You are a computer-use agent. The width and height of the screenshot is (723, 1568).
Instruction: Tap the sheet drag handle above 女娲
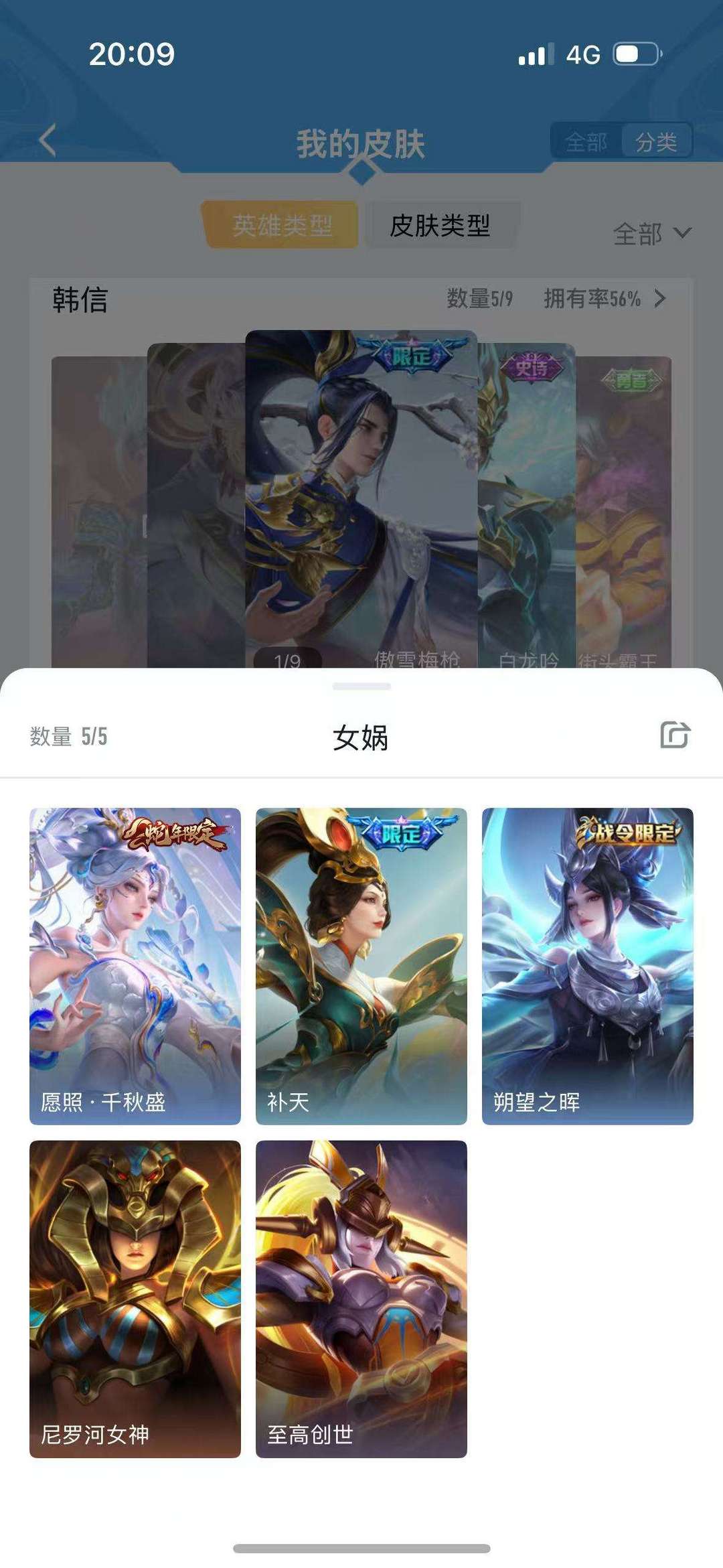tap(361, 687)
